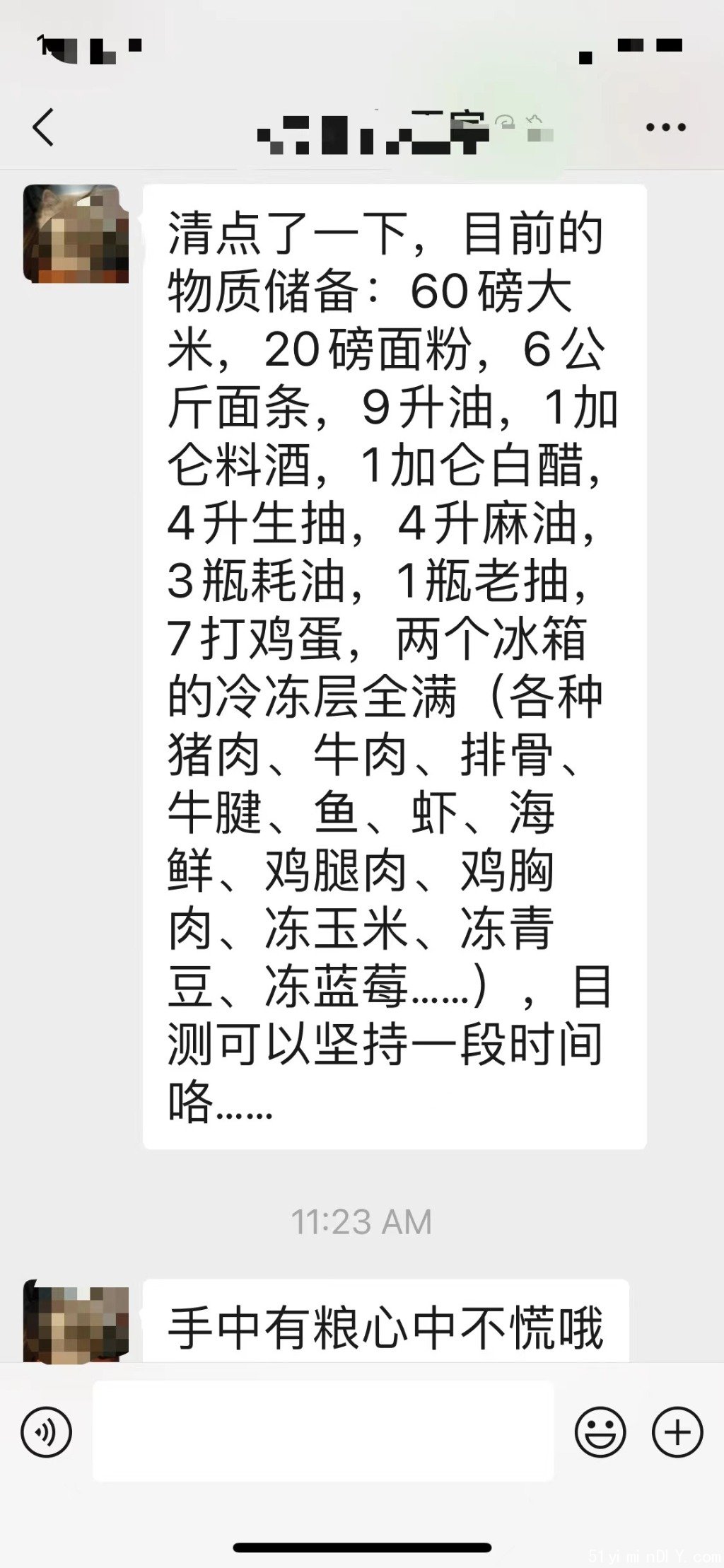Open the chat's more options menu
The width and height of the screenshot is (724, 1568).
pyautogui.click(x=665, y=127)
